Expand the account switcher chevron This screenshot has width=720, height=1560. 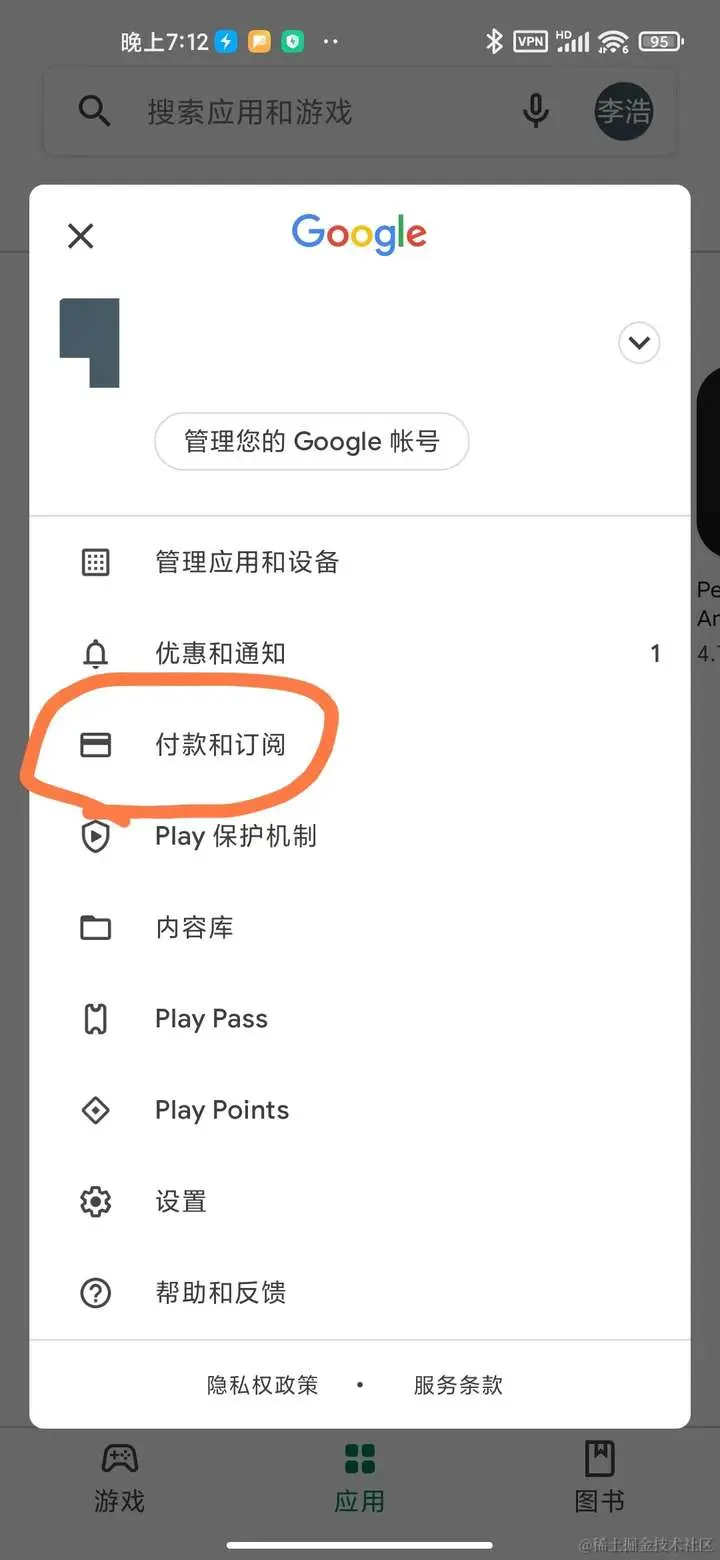click(639, 343)
